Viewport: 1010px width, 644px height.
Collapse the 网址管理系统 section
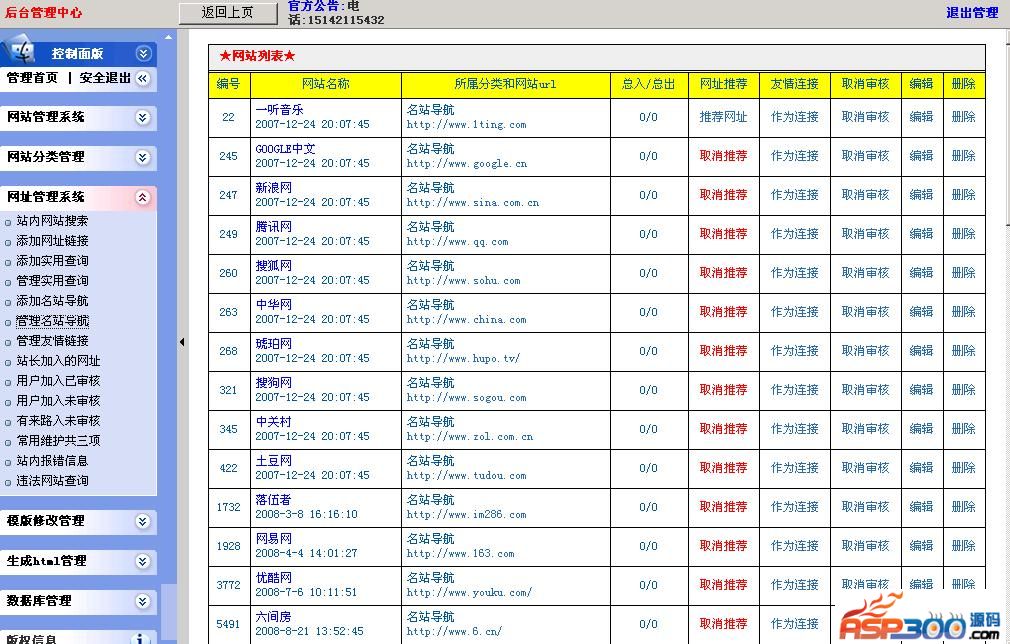(143, 197)
